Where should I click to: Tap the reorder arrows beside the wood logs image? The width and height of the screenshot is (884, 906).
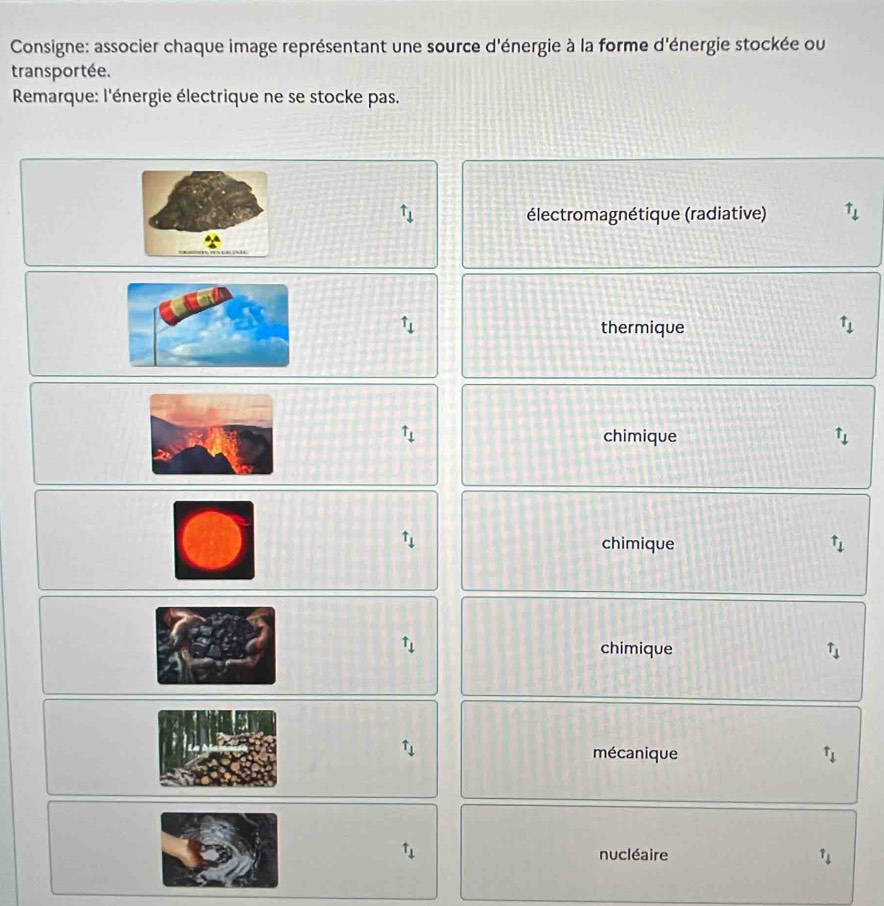(x=406, y=749)
